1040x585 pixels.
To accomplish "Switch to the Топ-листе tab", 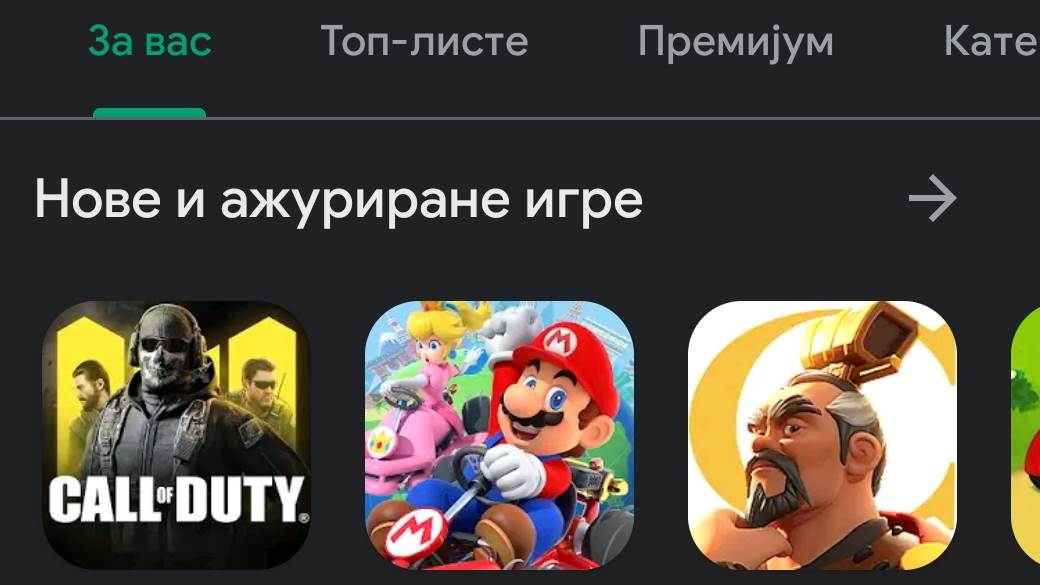I will click(424, 42).
